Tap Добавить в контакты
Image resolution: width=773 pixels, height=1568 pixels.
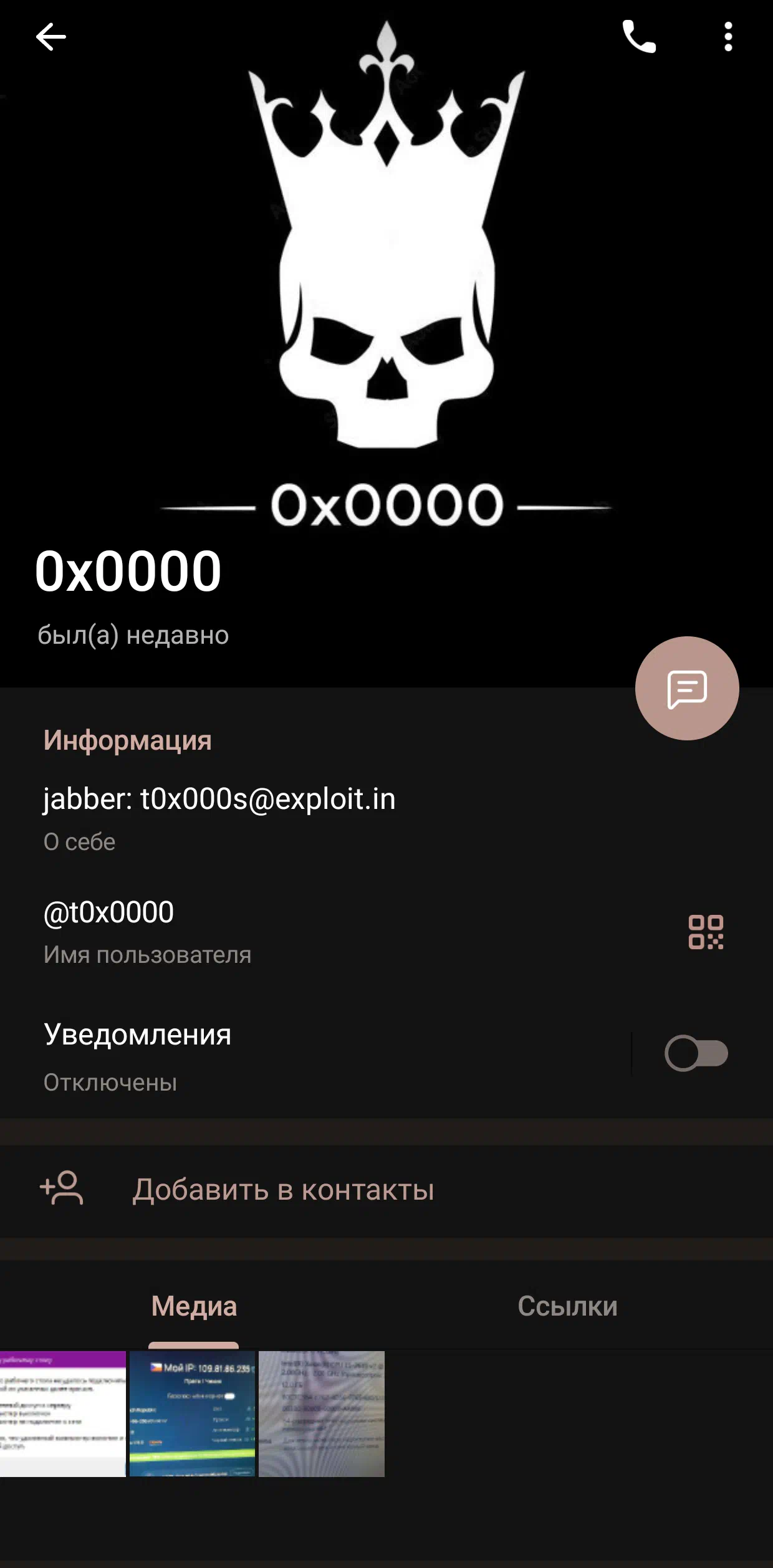tap(386, 1190)
